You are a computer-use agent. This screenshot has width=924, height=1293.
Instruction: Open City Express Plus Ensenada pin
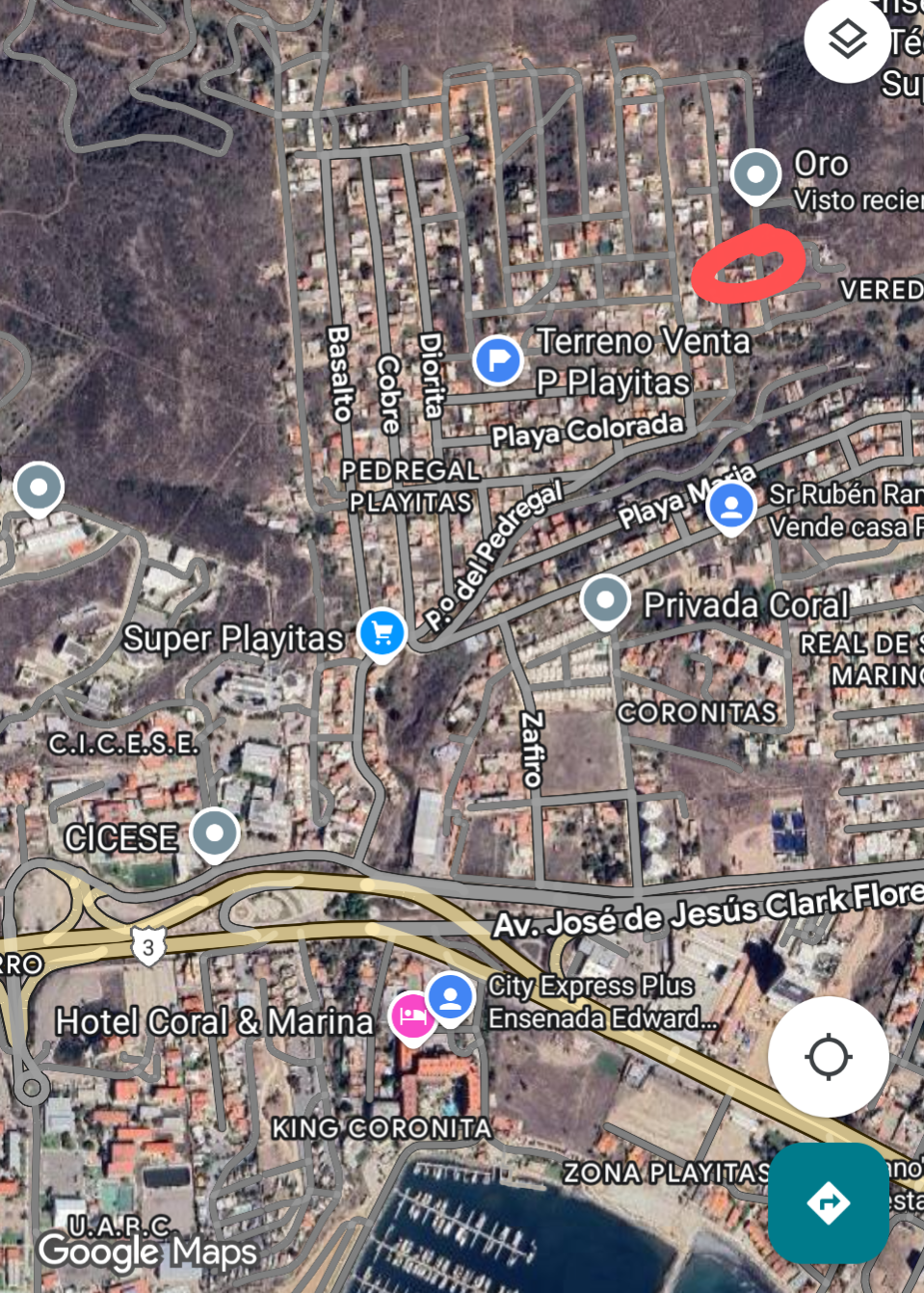point(450,996)
